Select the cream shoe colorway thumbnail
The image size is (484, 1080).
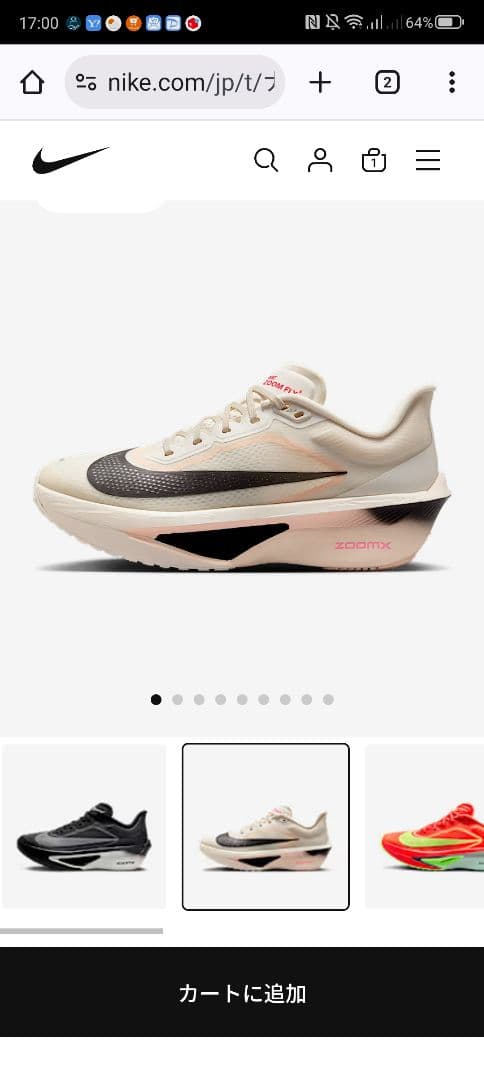pos(266,827)
